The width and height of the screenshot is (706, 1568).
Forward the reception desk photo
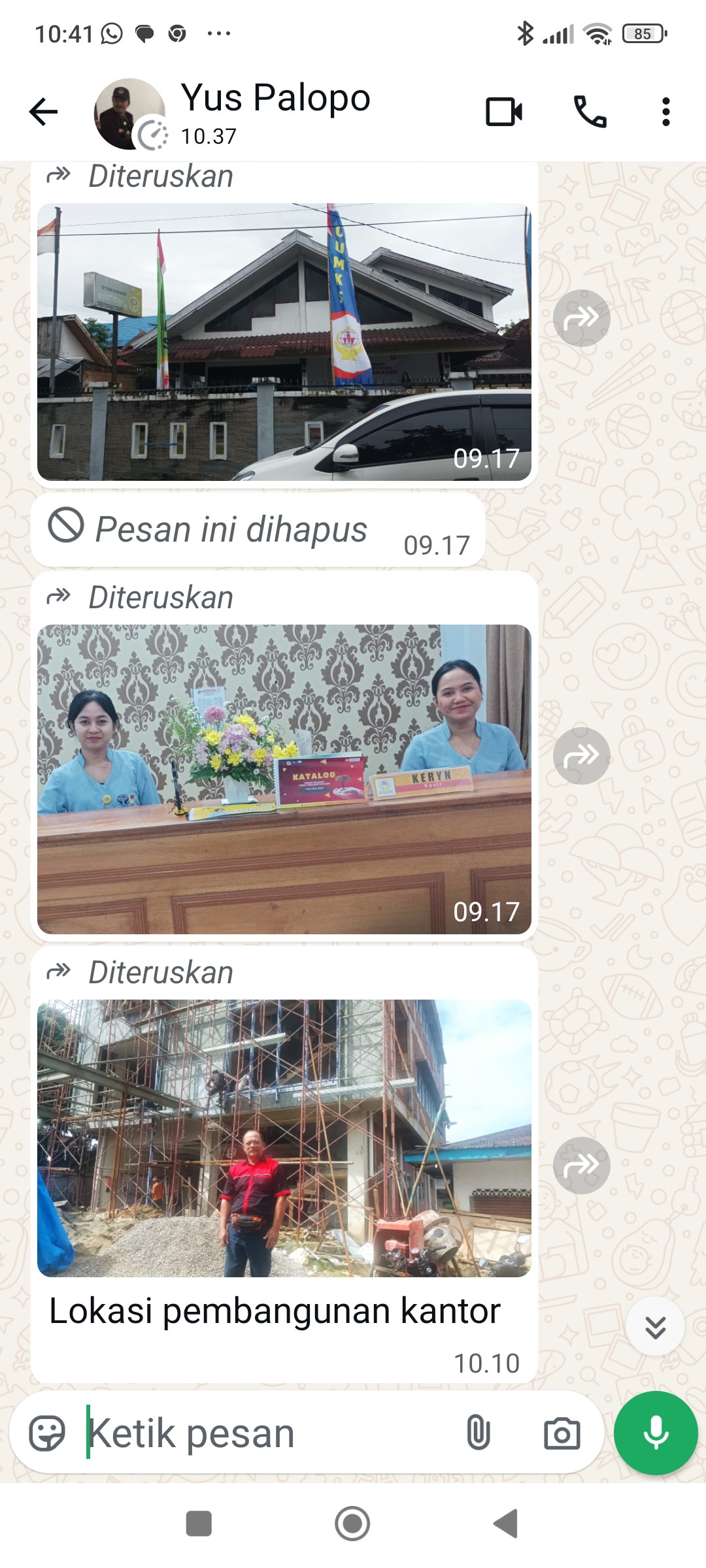tap(581, 756)
